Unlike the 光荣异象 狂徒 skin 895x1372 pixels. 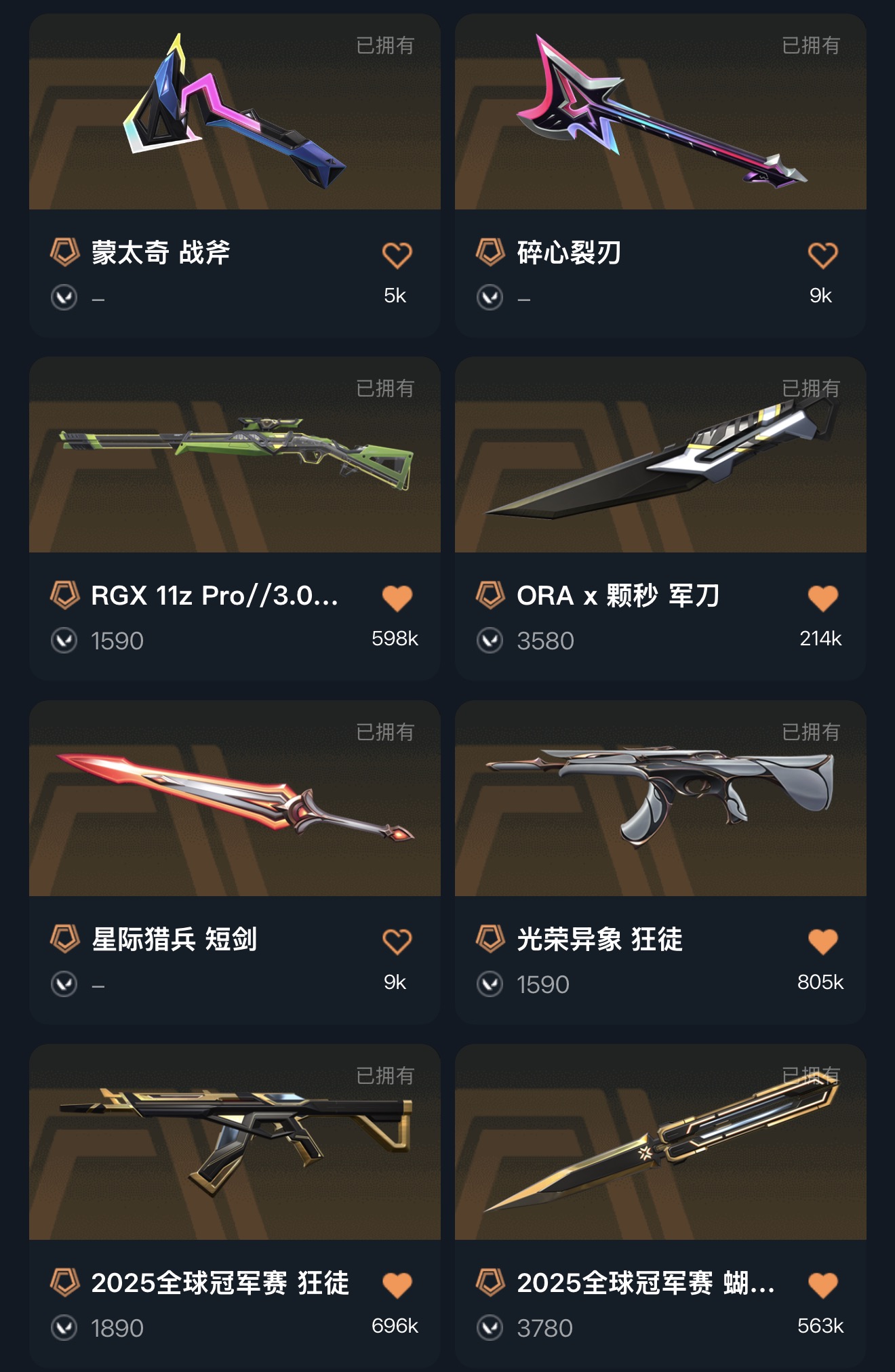click(x=822, y=942)
